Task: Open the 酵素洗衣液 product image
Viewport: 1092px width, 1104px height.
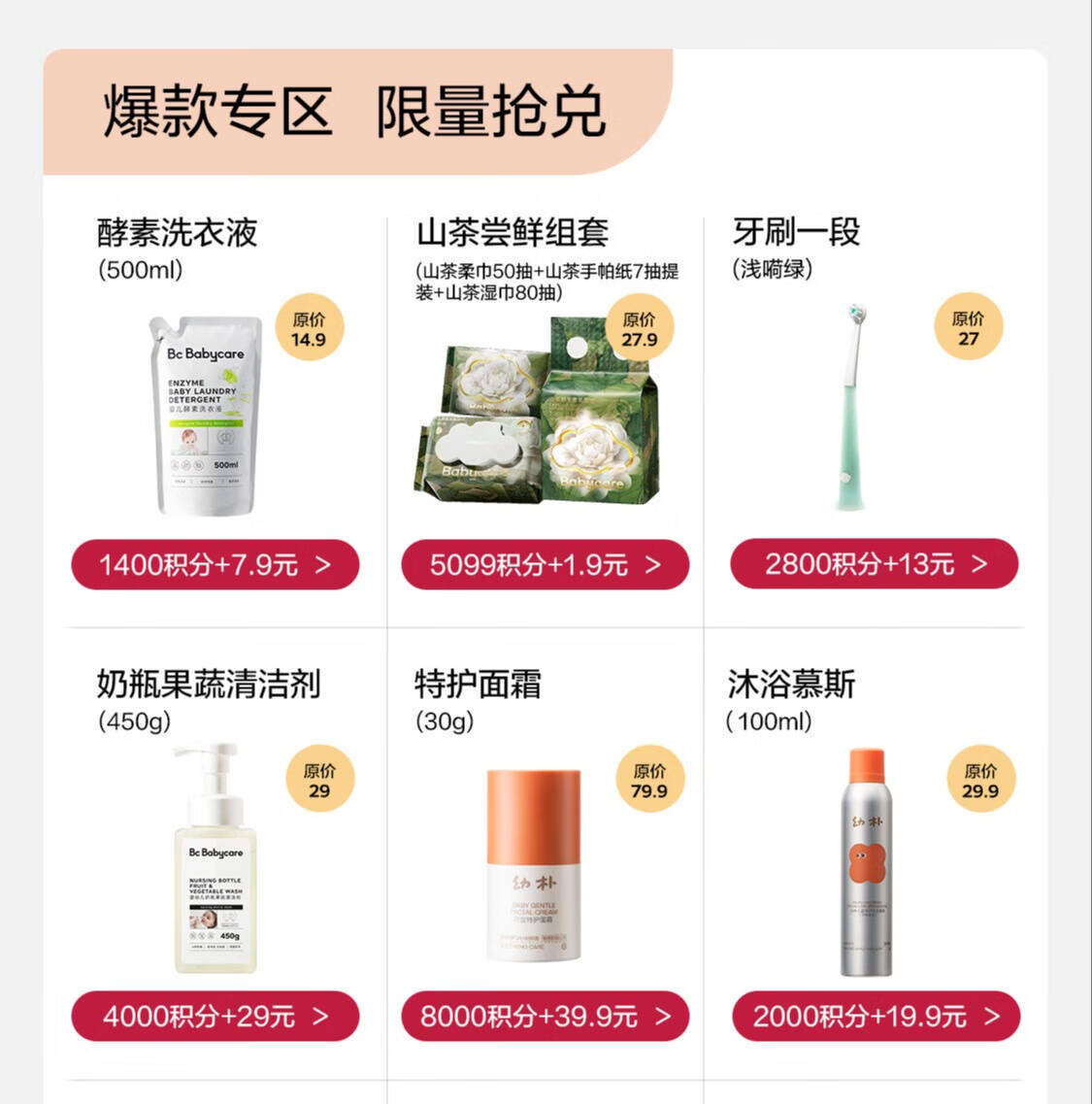Action: (205, 415)
